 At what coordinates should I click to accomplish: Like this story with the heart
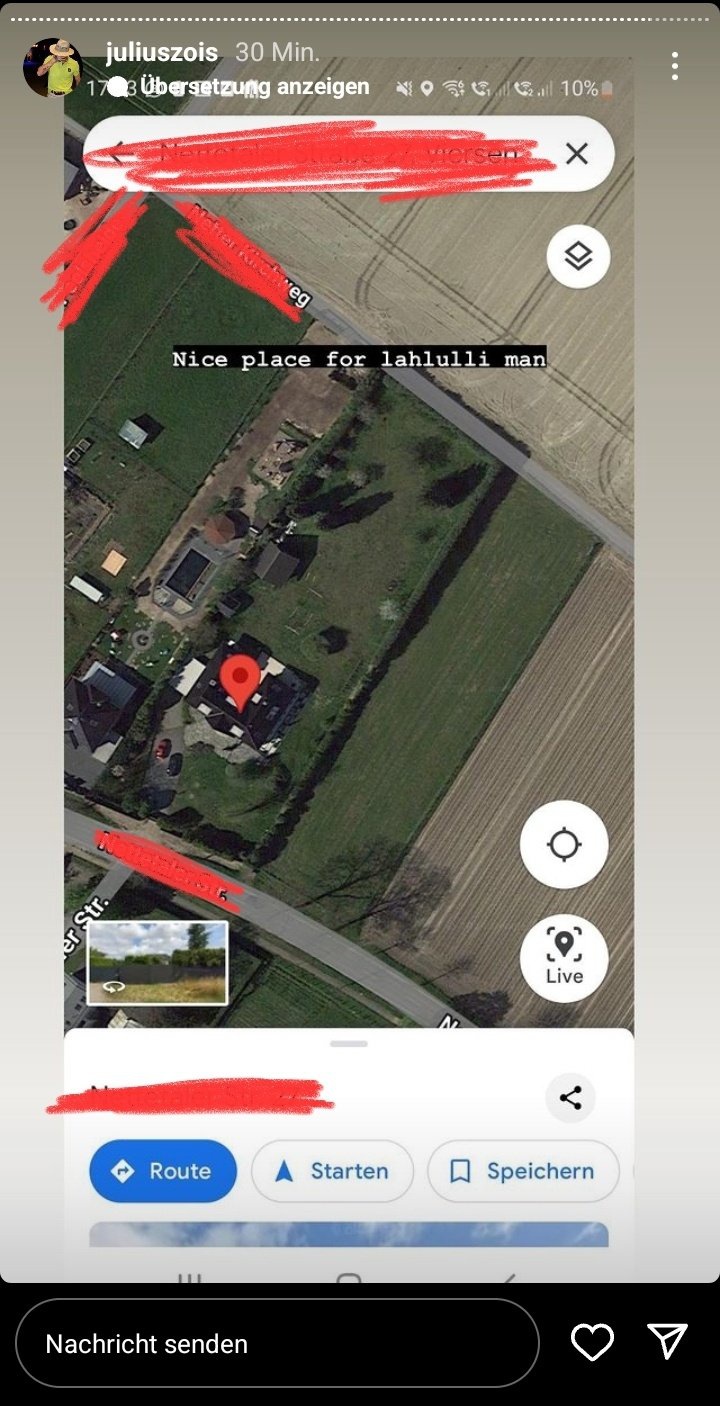[x=592, y=1342]
